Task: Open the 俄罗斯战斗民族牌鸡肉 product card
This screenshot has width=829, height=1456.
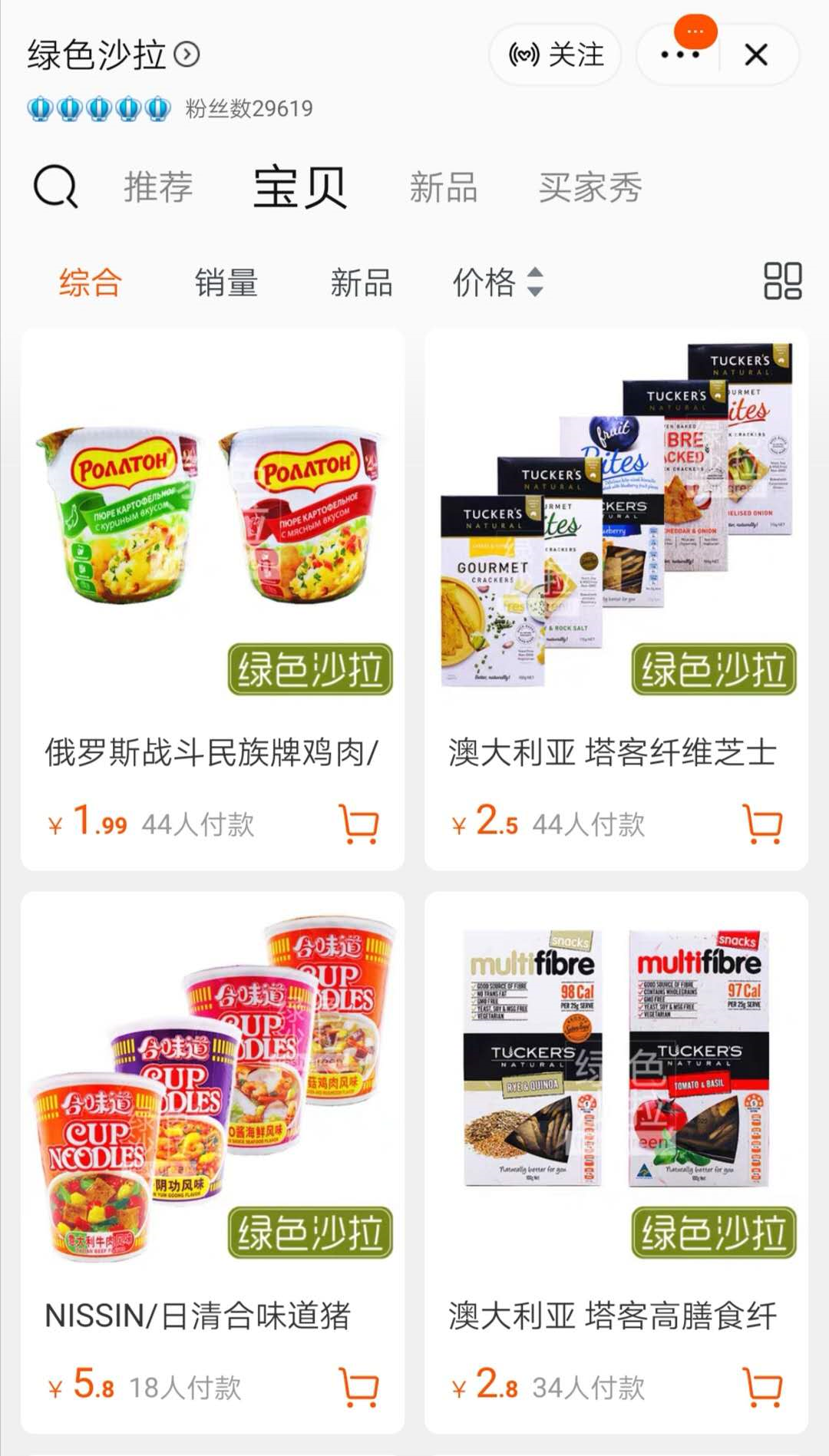Action: click(213, 537)
